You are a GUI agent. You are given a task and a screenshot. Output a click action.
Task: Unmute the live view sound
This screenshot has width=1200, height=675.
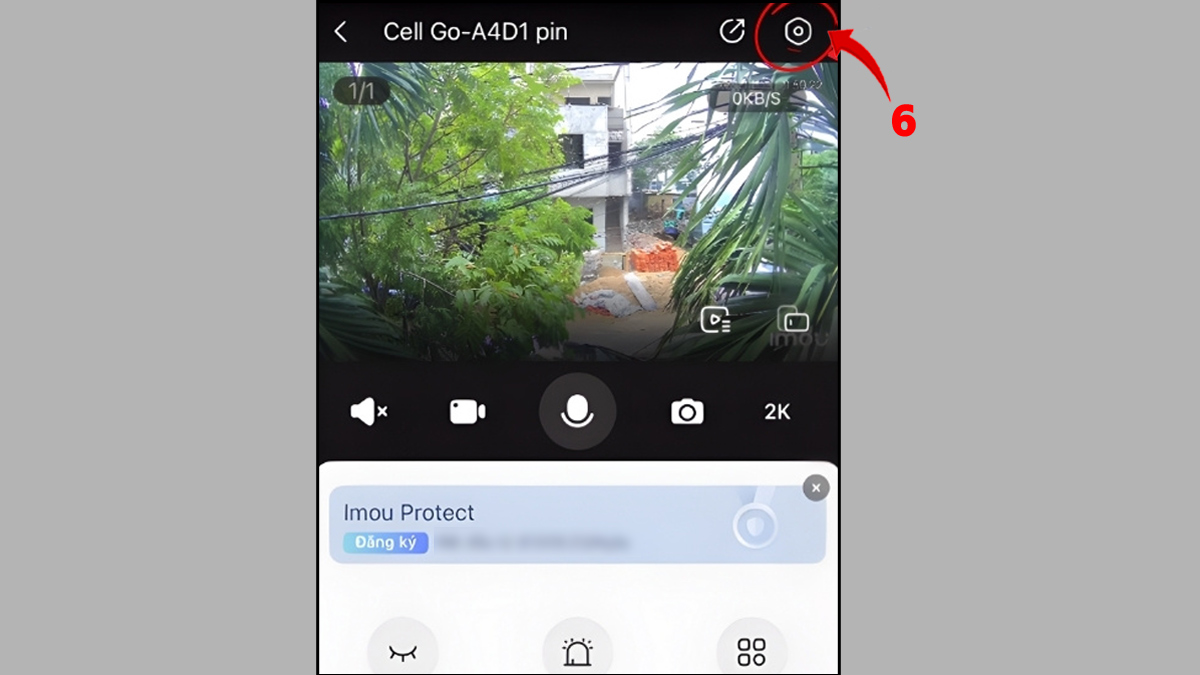point(368,411)
